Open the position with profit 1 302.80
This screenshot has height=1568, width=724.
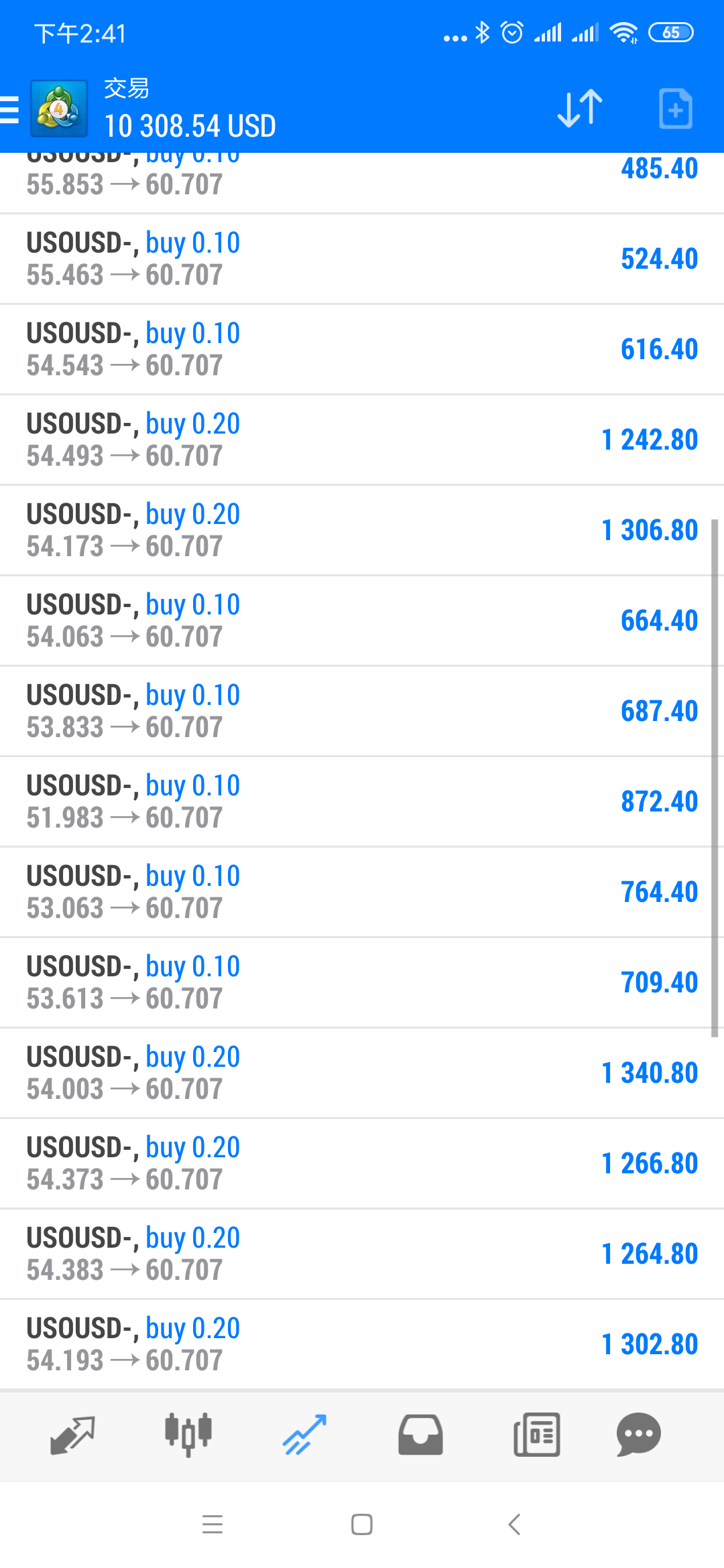[362, 1345]
